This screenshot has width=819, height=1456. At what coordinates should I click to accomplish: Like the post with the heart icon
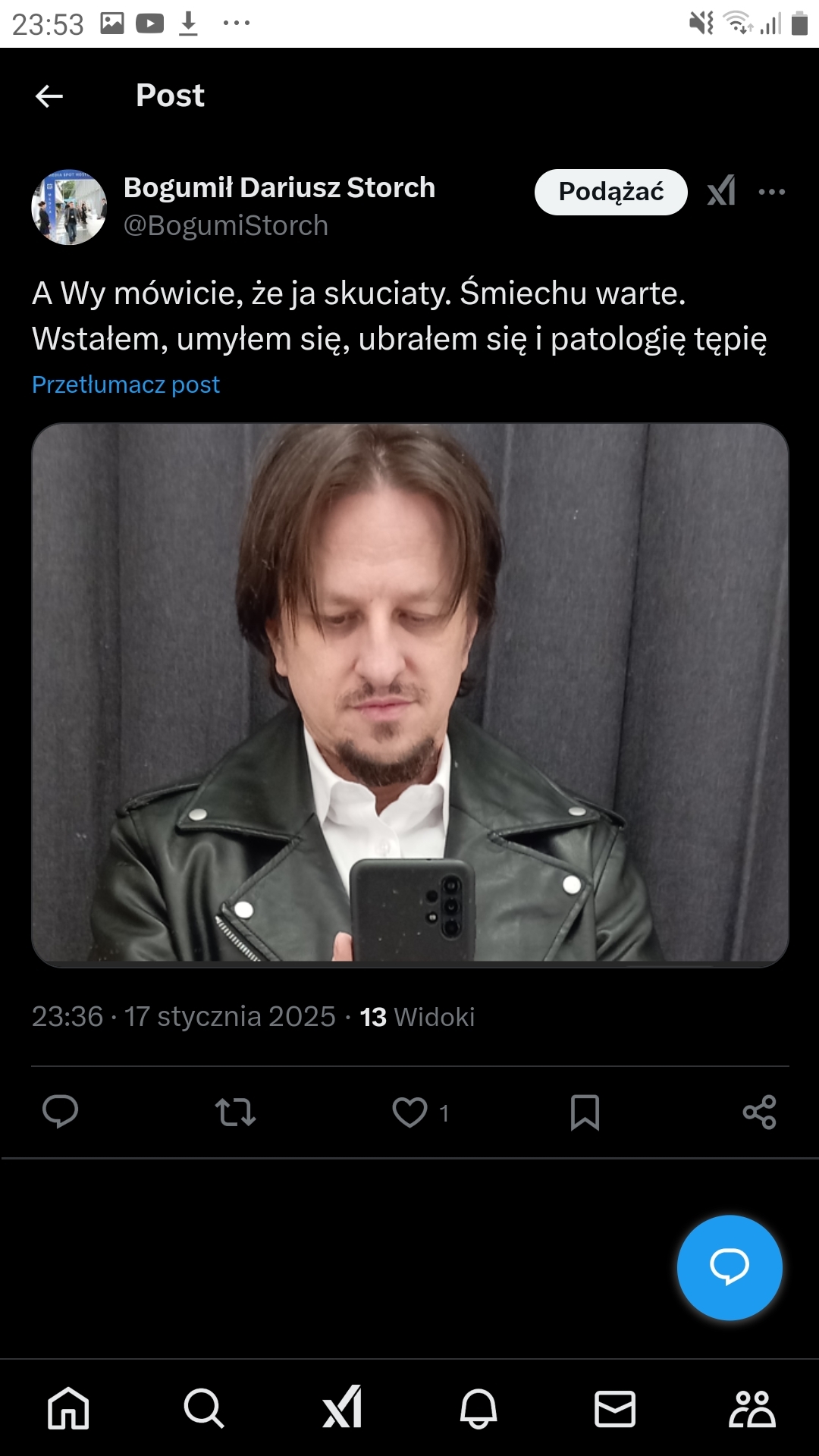pyautogui.click(x=409, y=1112)
